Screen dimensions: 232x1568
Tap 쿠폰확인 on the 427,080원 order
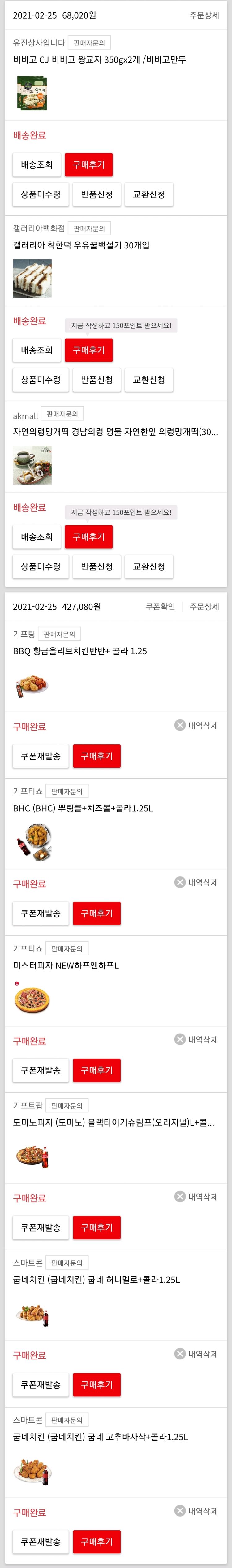[x=160, y=607]
